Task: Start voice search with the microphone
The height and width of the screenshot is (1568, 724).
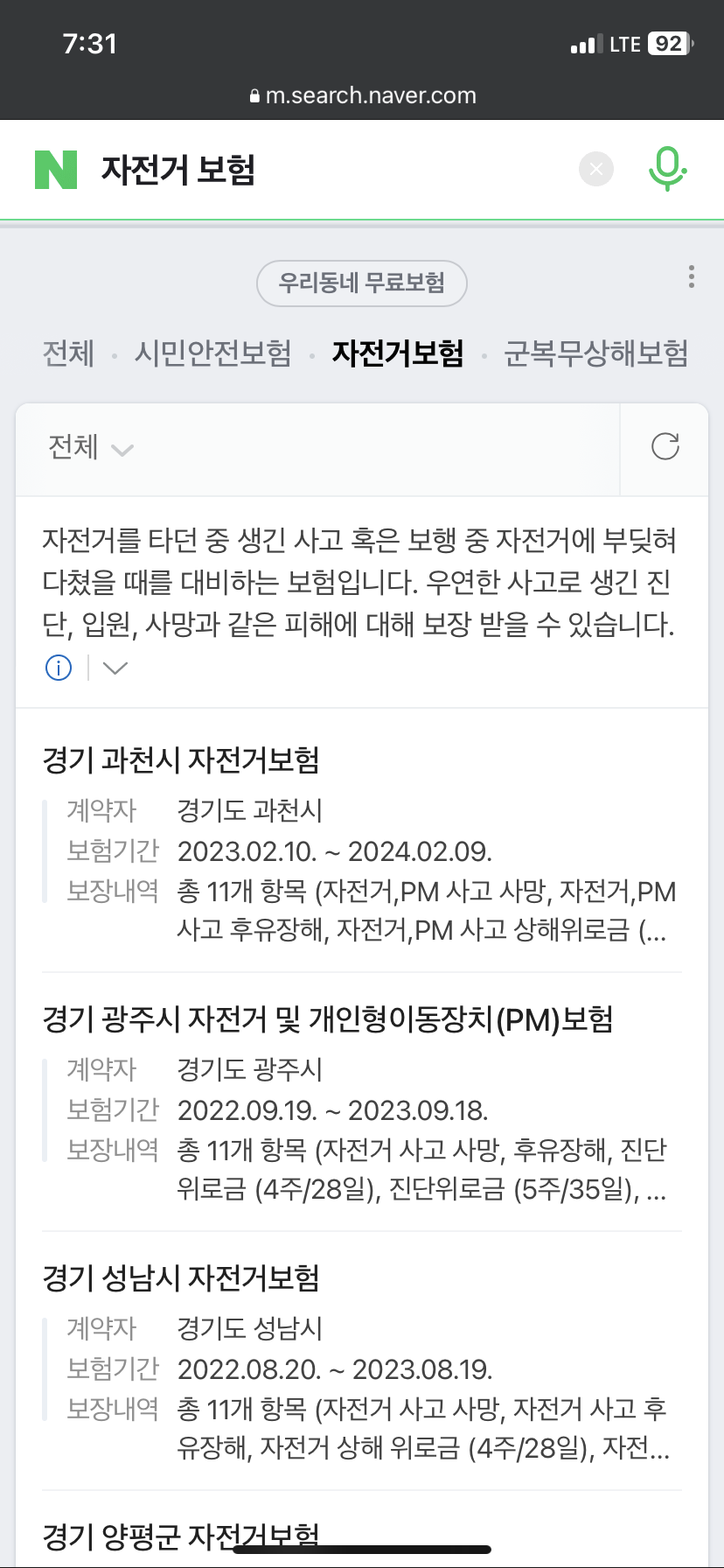Action: tap(667, 170)
